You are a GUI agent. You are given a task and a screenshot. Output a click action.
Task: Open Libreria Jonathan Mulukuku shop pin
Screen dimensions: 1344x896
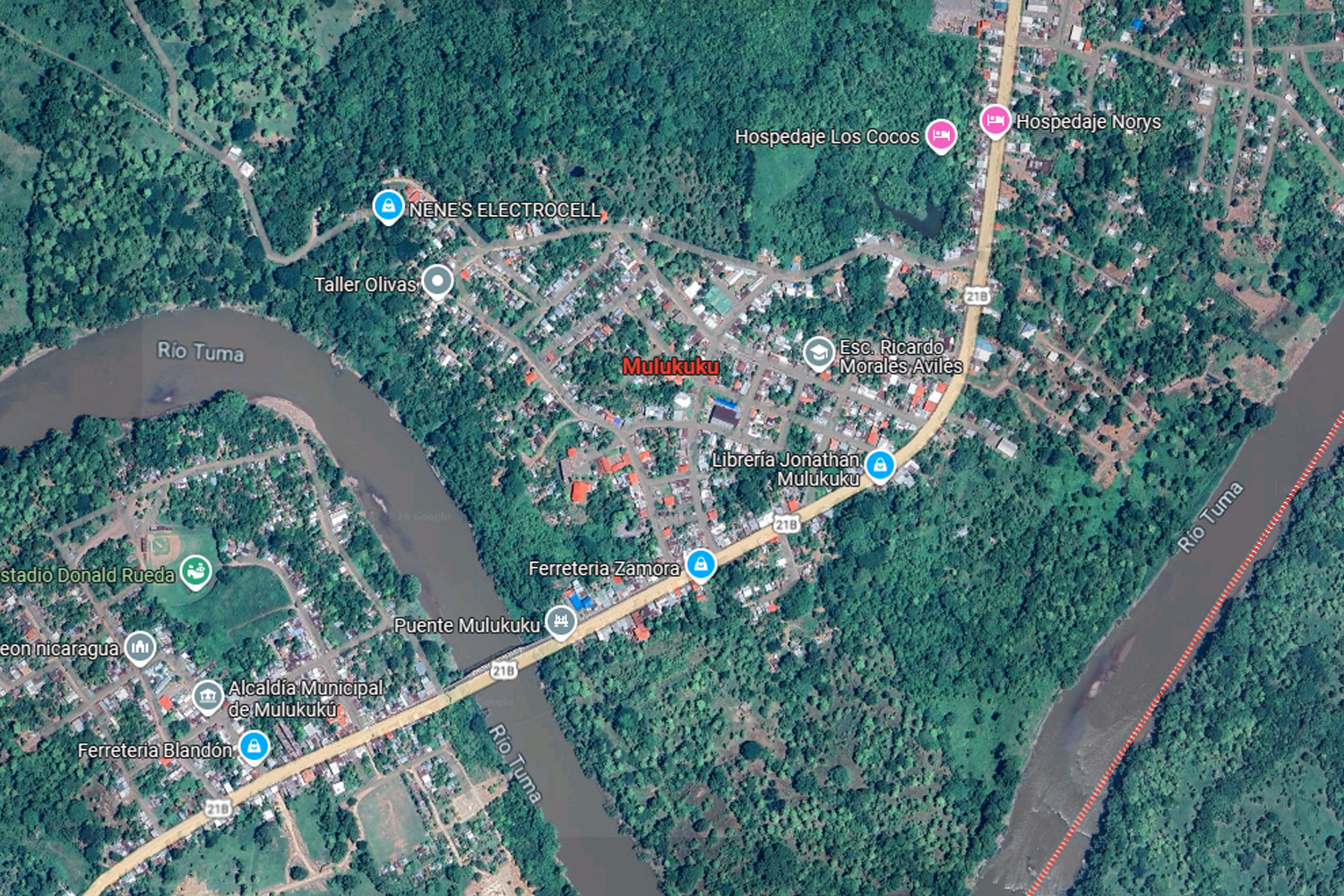tap(880, 465)
